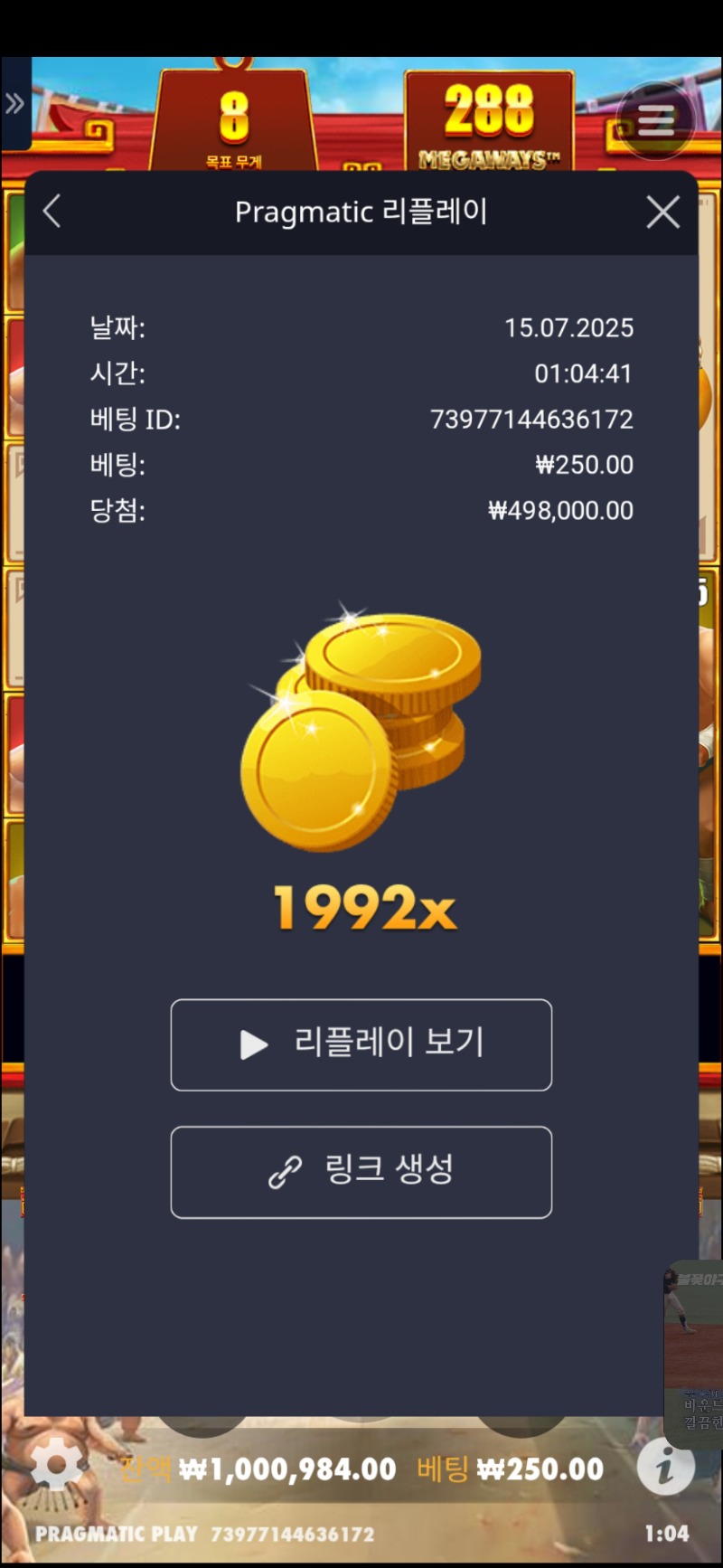
Task: Expand the side panel double arrow
Action: (x=15, y=104)
